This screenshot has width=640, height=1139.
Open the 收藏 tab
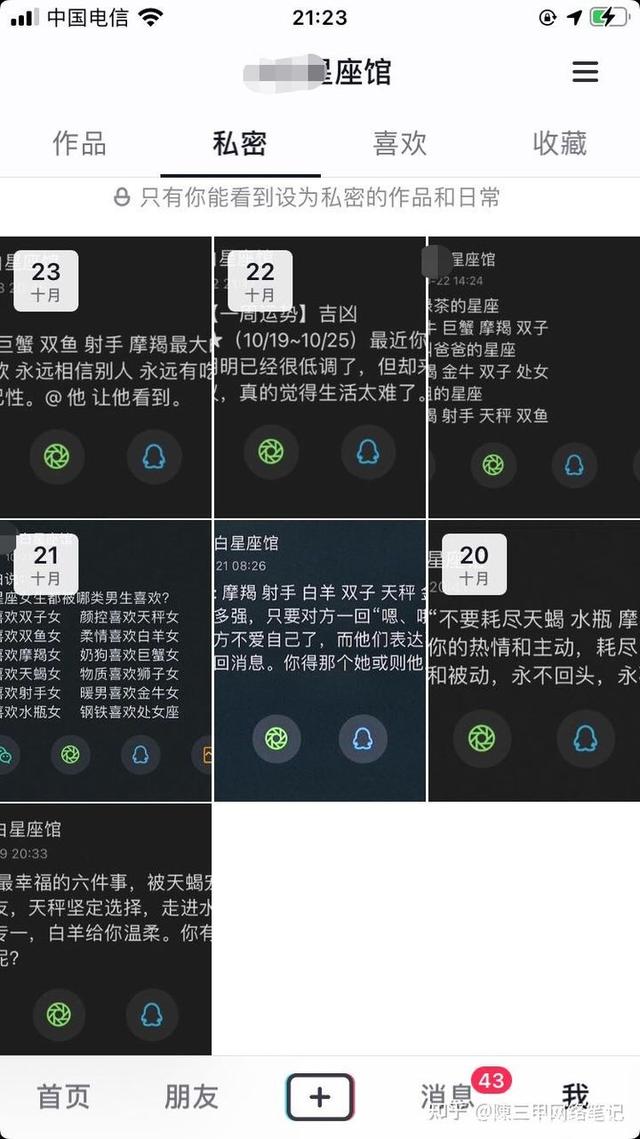(x=560, y=143)
